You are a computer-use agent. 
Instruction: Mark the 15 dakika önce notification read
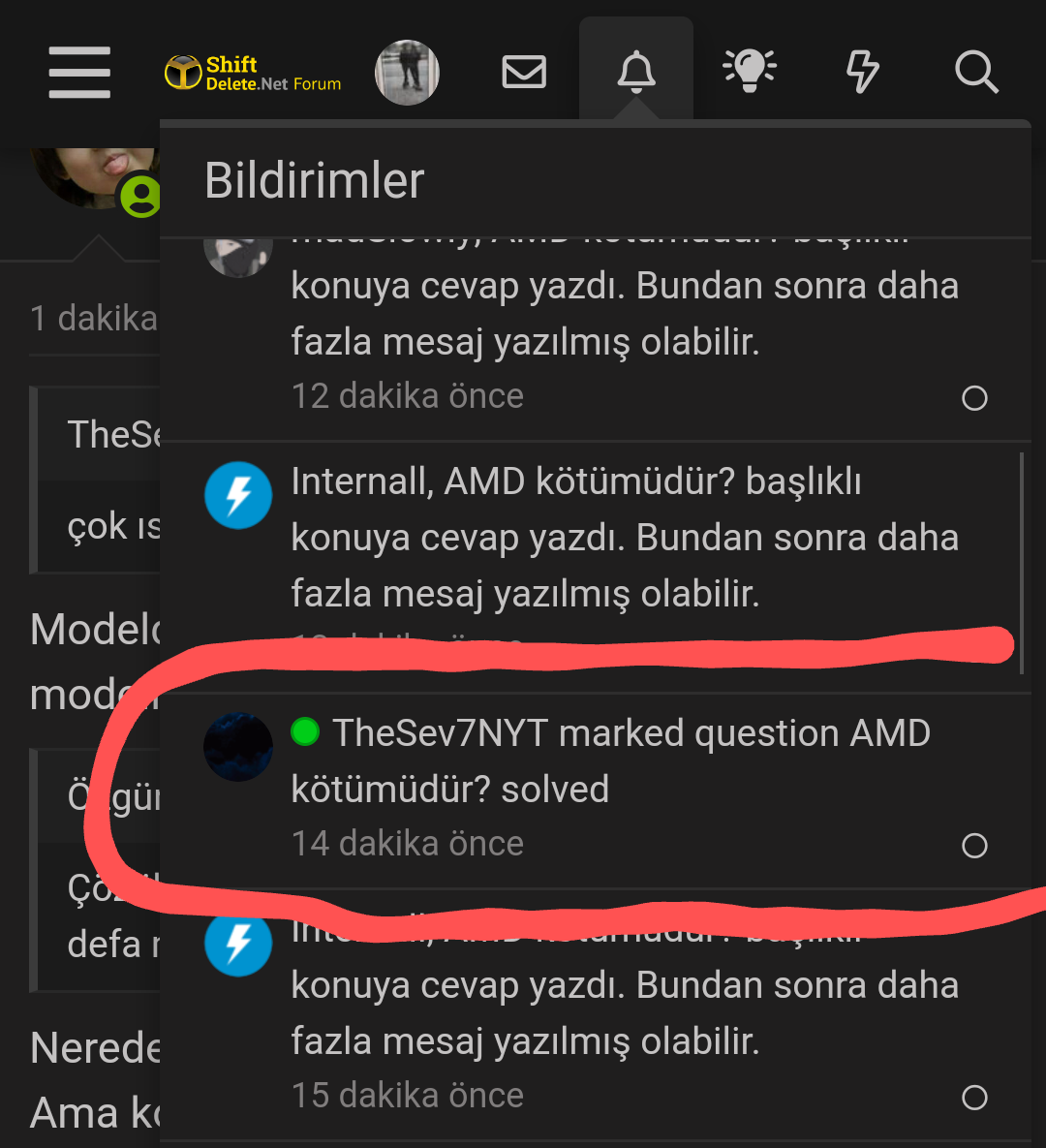coord(974,1098)
